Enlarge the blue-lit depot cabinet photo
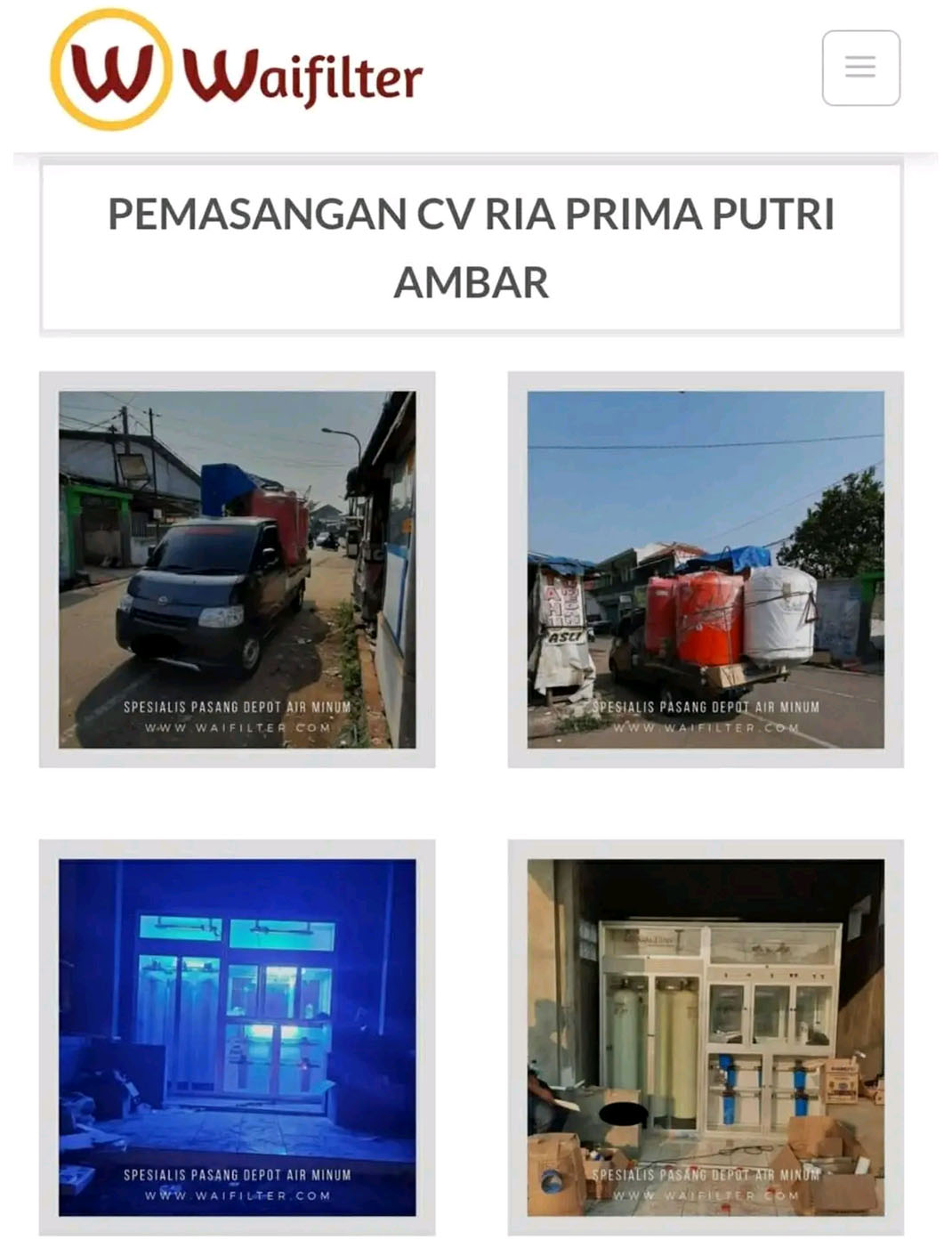952x1256 pixels. (x=237, y=1037)
